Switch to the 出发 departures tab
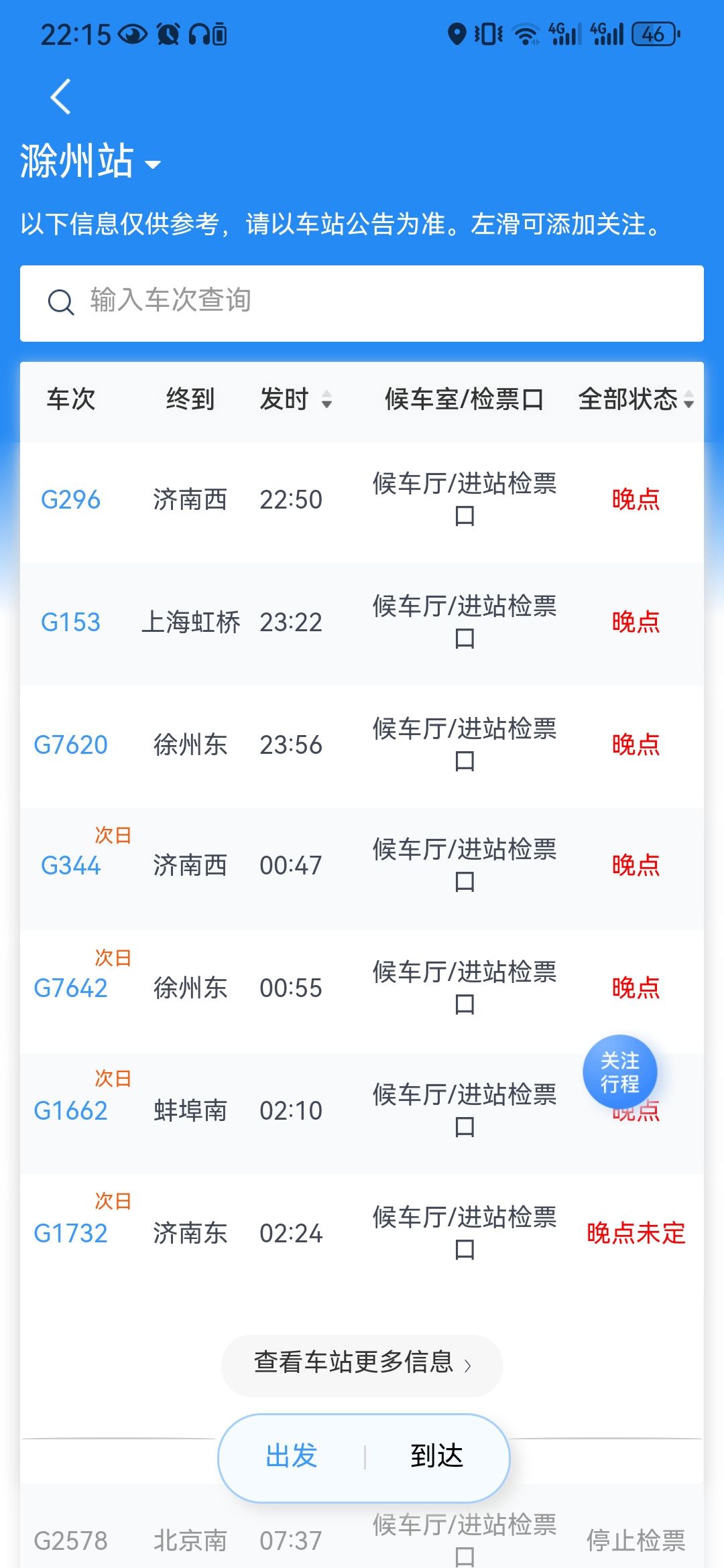 click(x=292, y=1457)
